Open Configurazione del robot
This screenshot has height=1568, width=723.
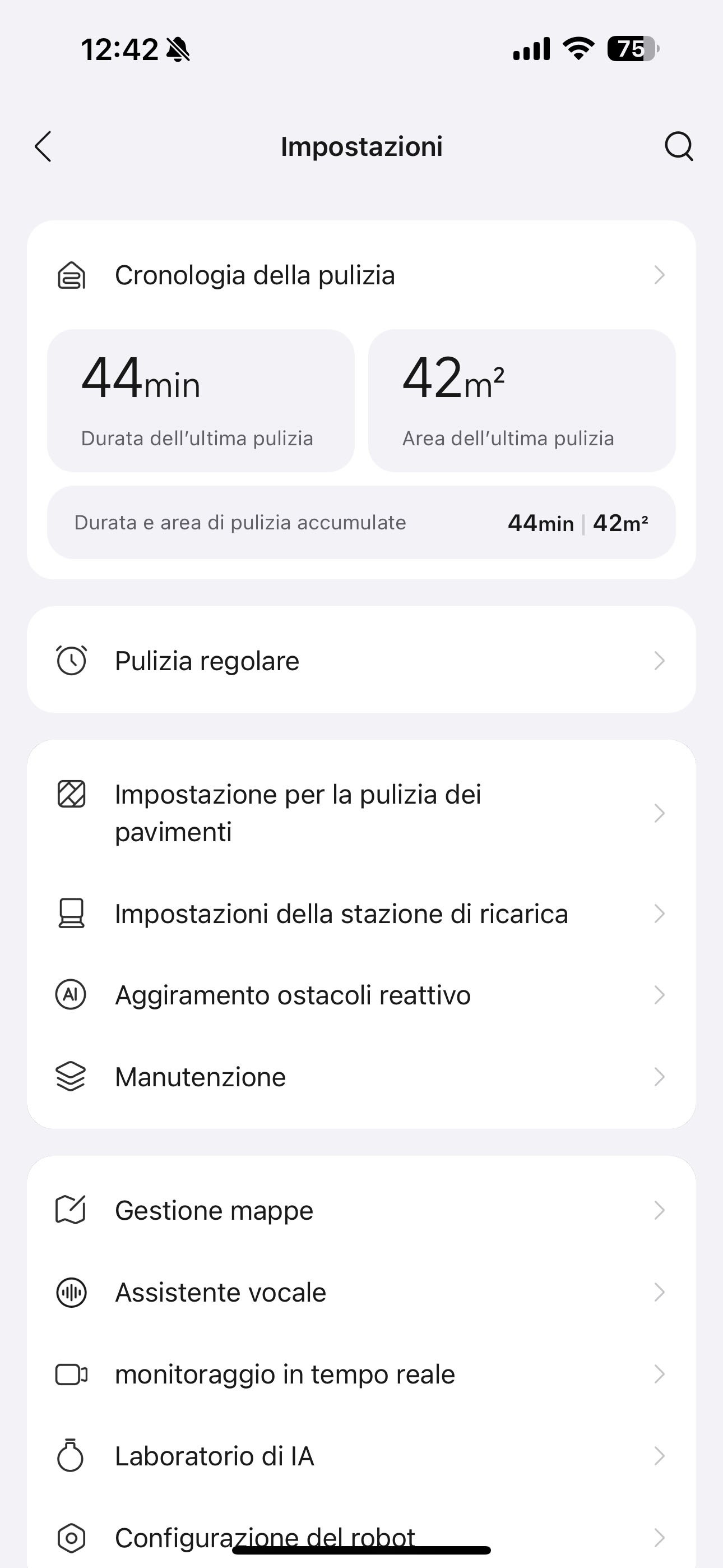(361, 1538)
